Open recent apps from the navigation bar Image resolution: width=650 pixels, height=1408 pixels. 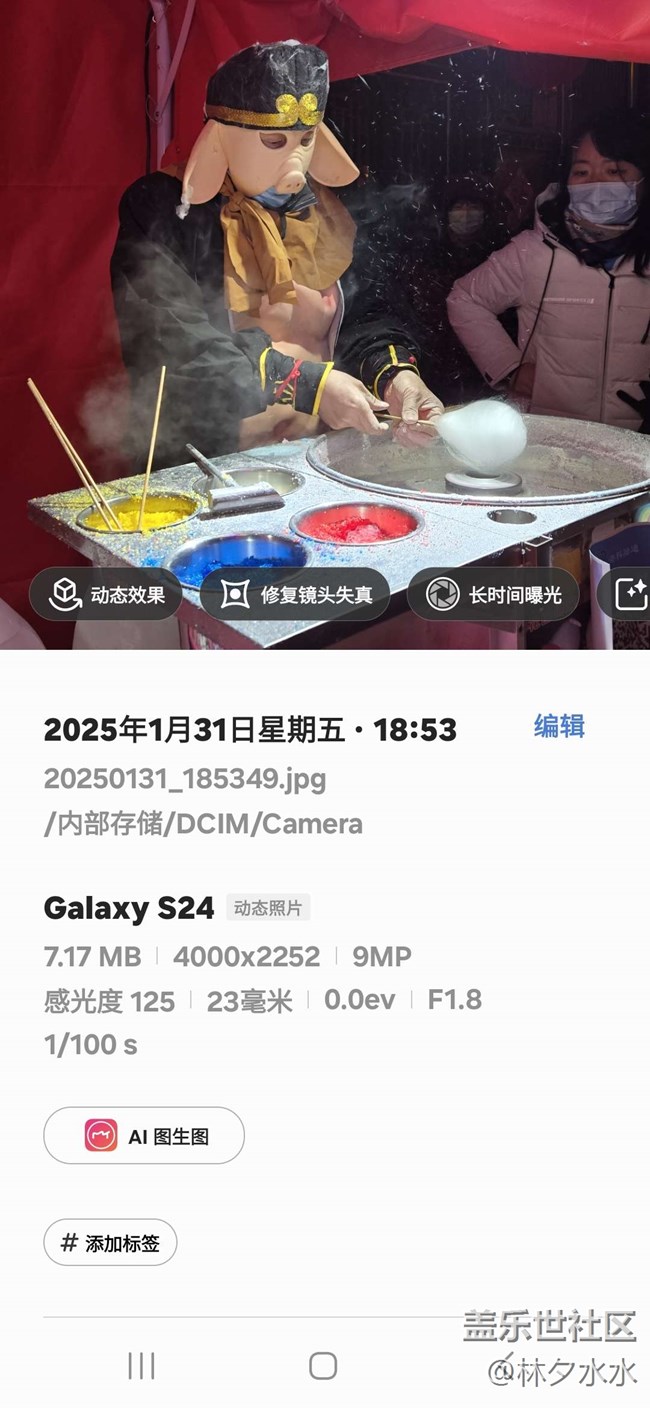(141, 1366)
